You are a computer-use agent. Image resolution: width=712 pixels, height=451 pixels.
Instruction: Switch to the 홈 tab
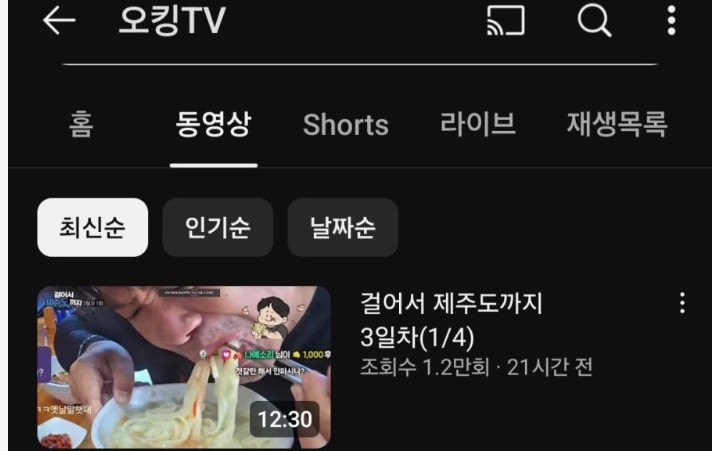[x=81, y=125]
